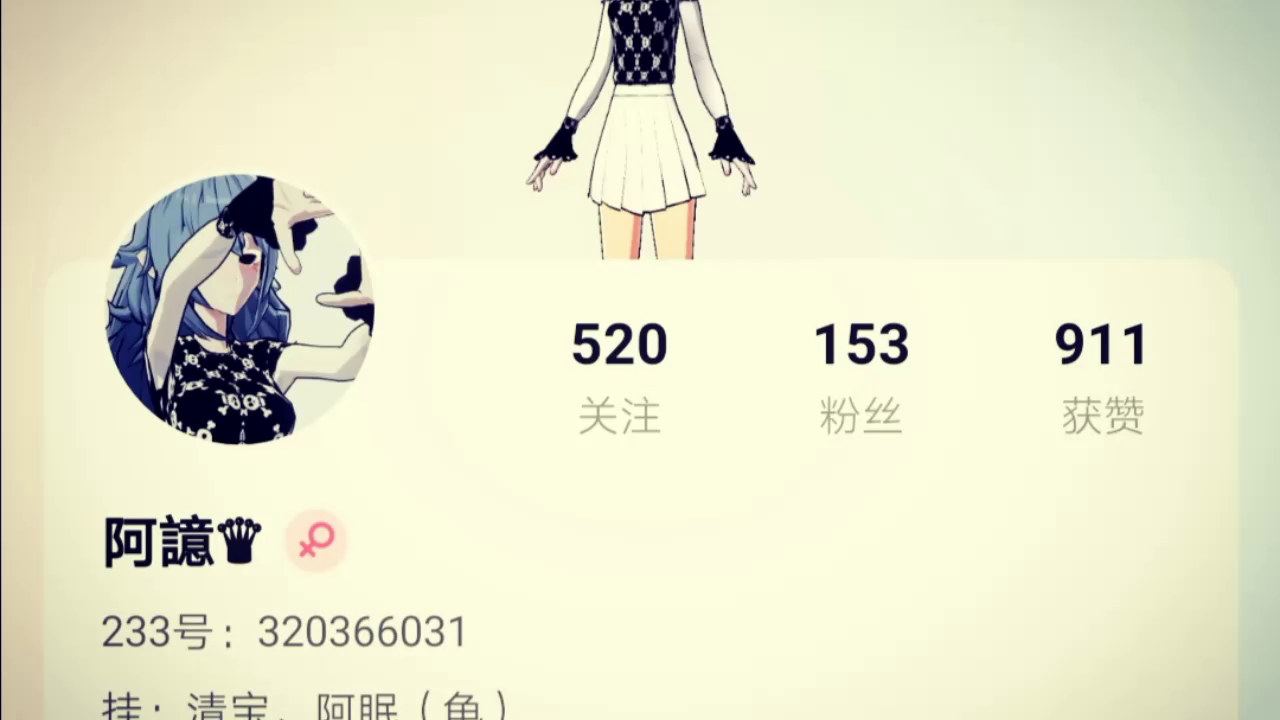Image resolution: width=1280 pixels, height=720 pixels.
Task: Show the 911 获赞 likes details
Action: pyautogui.click(x=1102, y=378)
